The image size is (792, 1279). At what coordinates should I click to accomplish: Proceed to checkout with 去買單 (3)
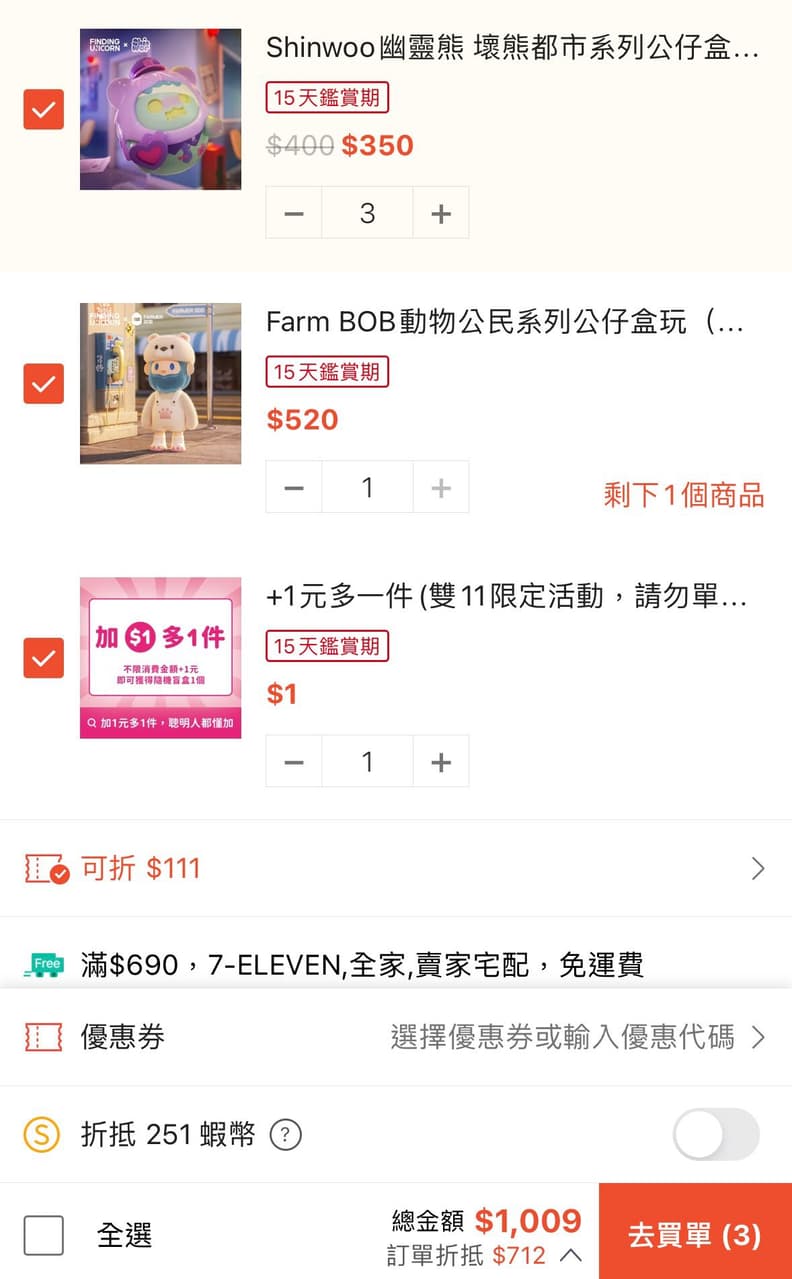[x=695, y=1234]
